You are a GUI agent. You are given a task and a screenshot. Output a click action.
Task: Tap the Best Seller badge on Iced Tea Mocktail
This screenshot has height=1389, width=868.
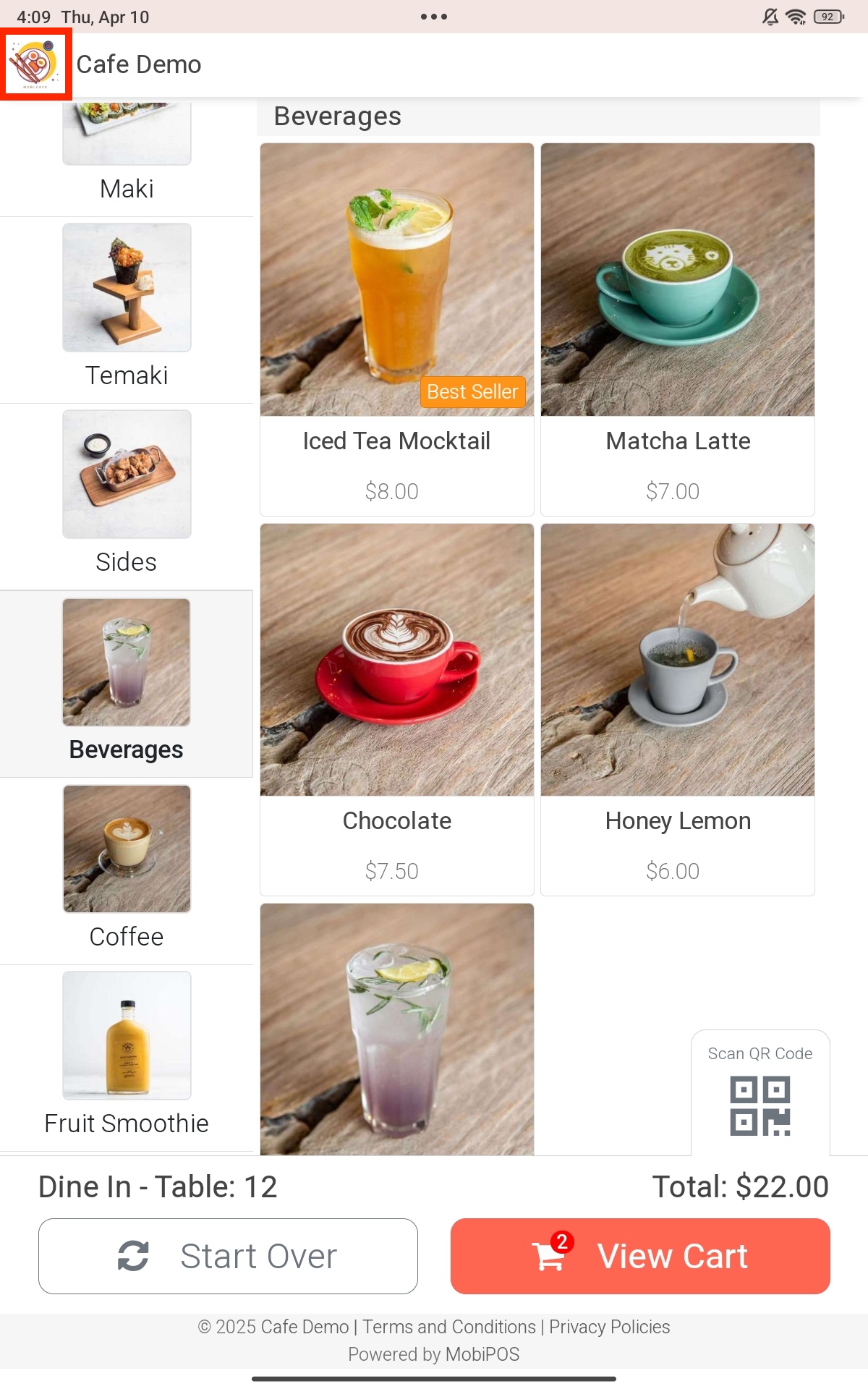click(x=472, y=392)
